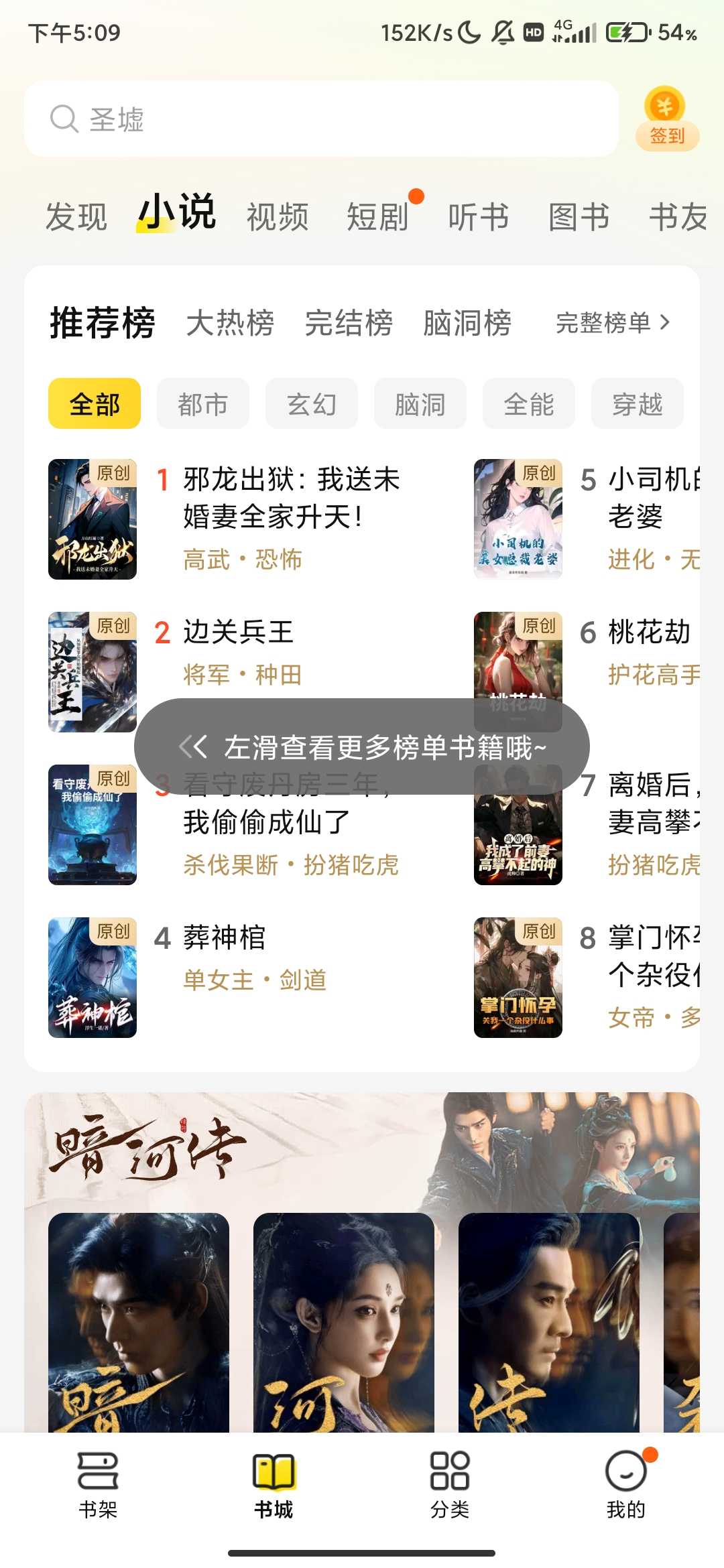
Task: Open the novel 边关兵王
Action: click(238, 632)
